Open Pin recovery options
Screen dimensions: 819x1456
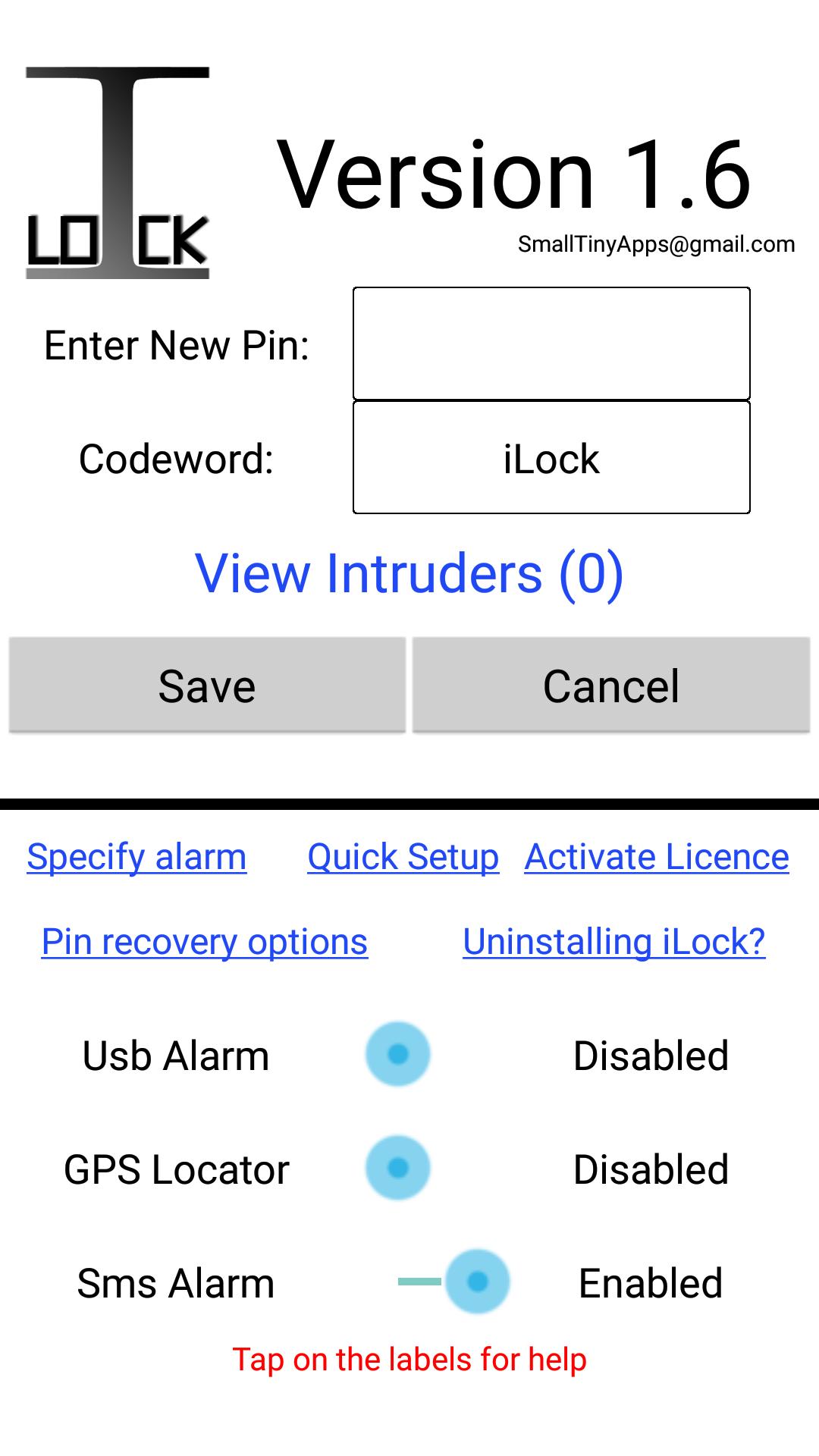point(205,942)
